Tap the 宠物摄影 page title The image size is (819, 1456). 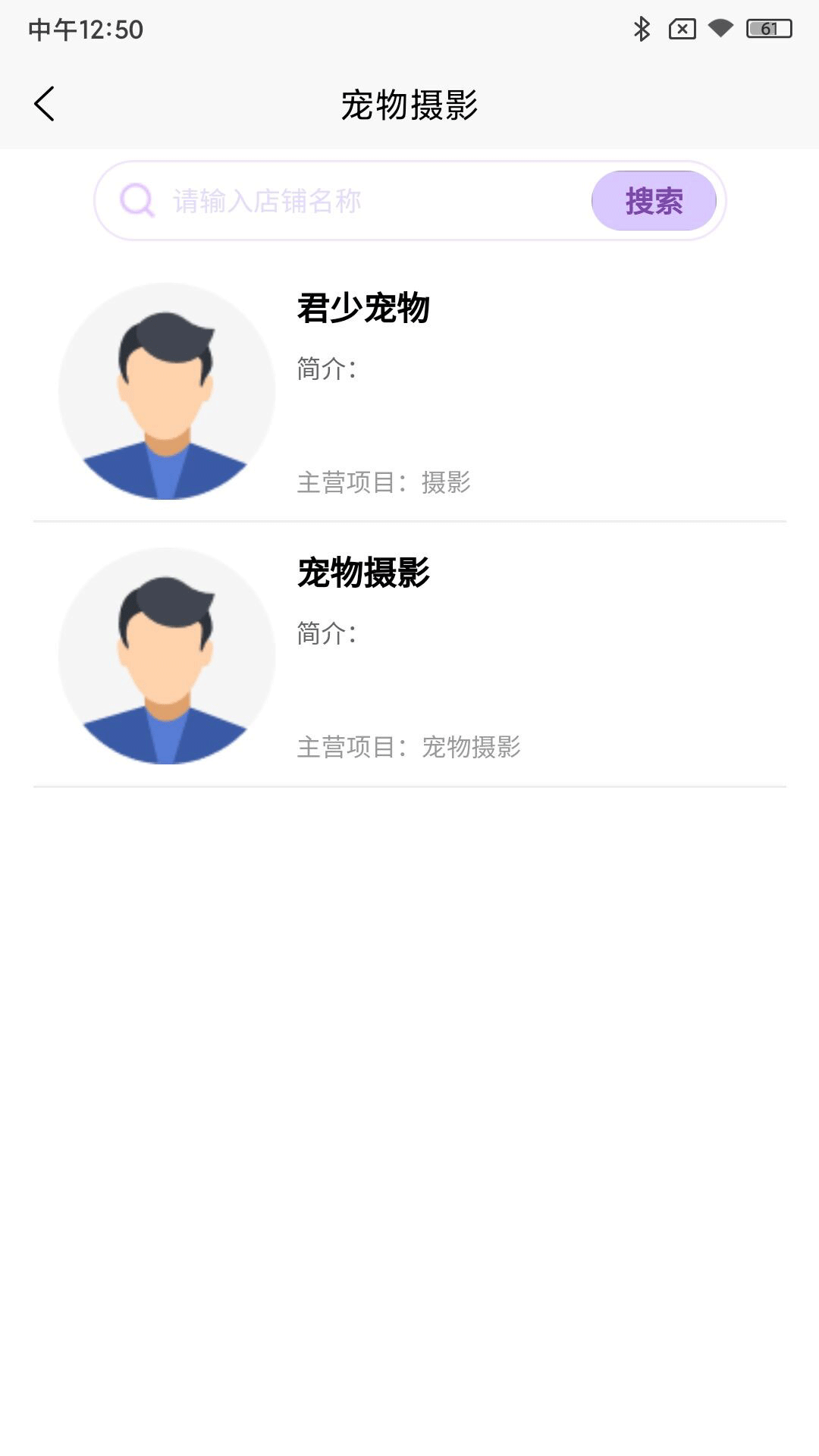click(409, 104)
